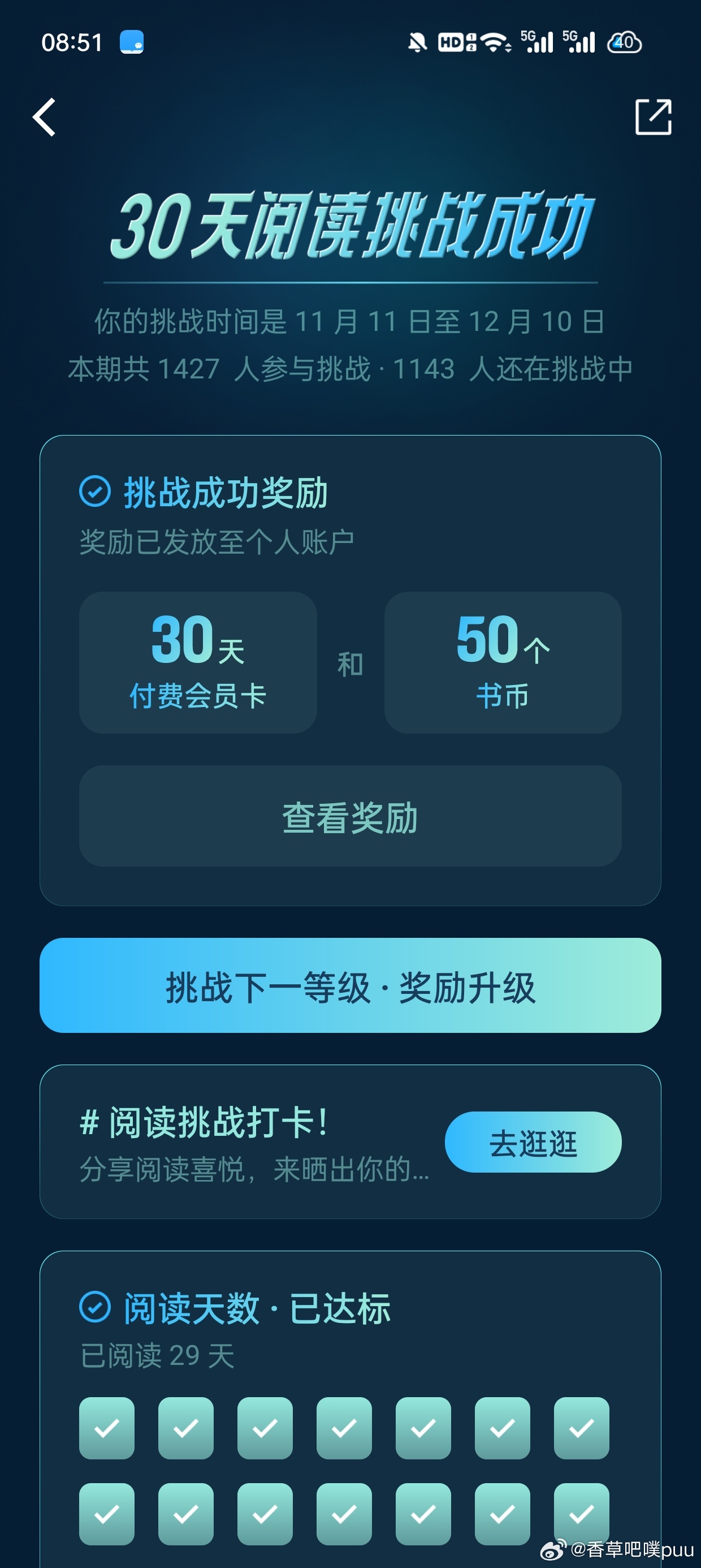Tap the back arrow at top left
The image size is (701, 1568).
click(45, 117)
